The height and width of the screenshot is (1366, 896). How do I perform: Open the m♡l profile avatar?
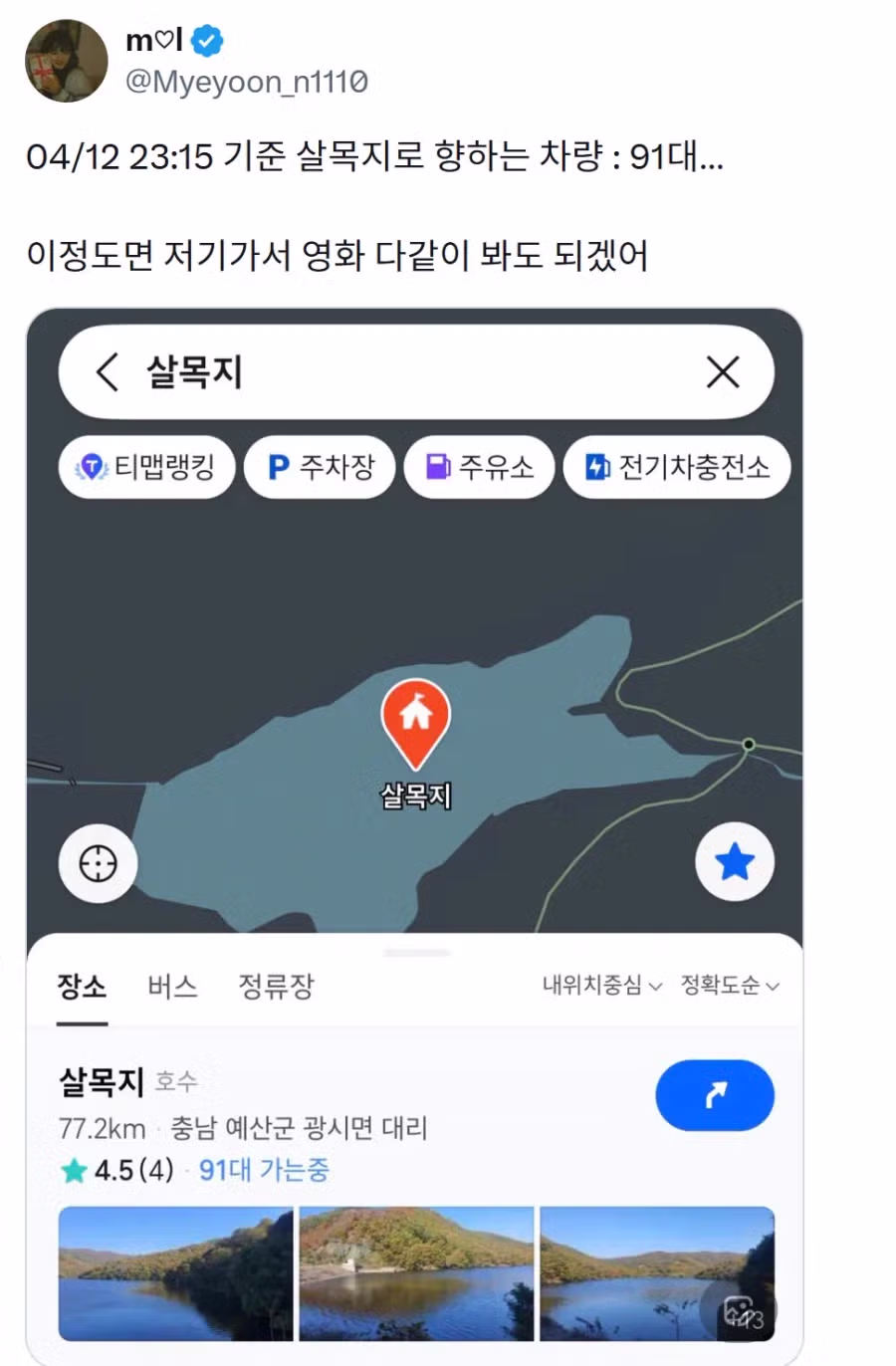tap(66, 61)
